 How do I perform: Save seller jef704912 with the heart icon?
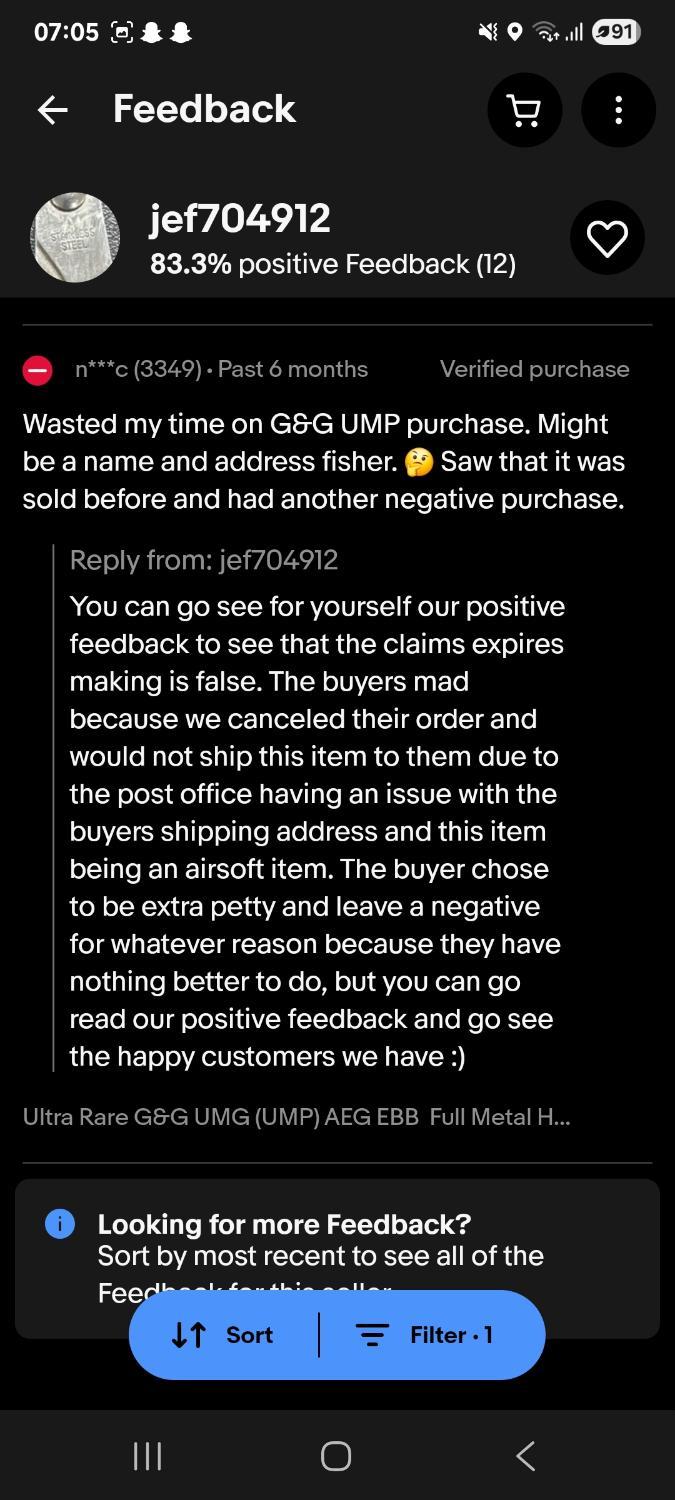pyautogui.click(x=607, y=238)
